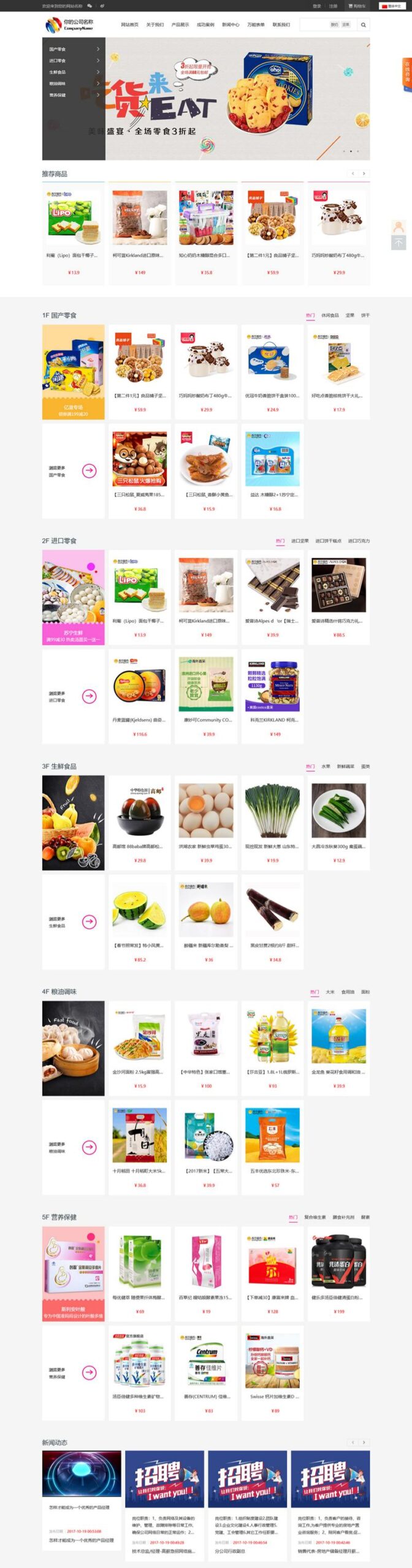Open 联系我们 contact page
The height and width of the screenshot is (1568, 412).
coord(281,25)
